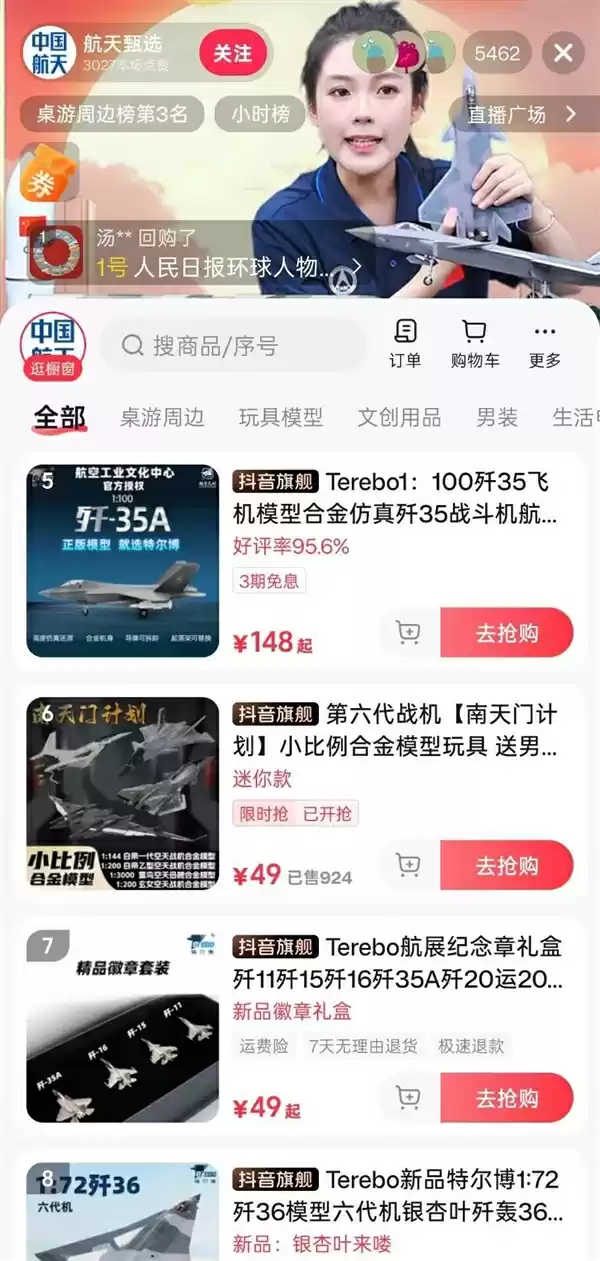Add the 歼35 model to cart

coord(408,632)
